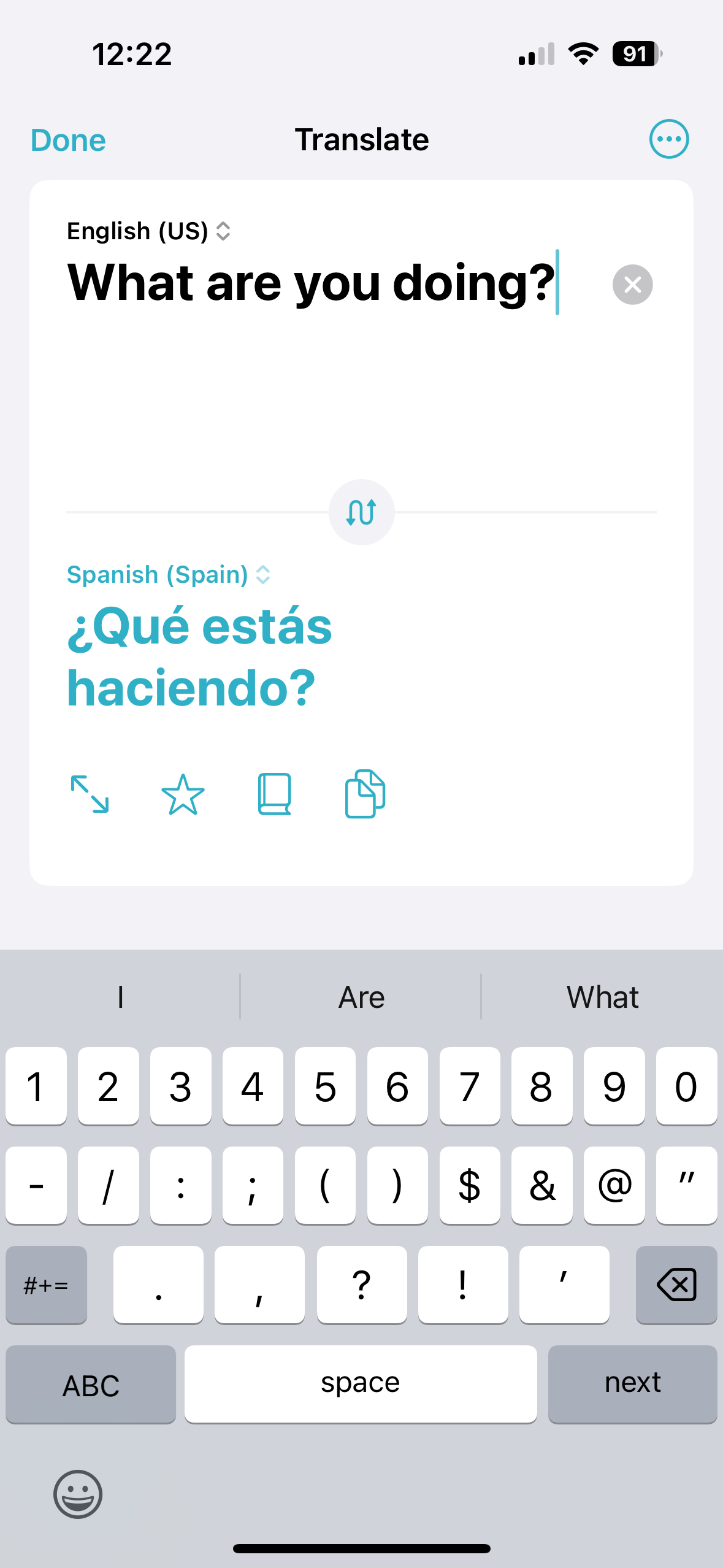Change the Spanish (Spain) target language
The image size is (723, 1568).
tap(168, 575)
